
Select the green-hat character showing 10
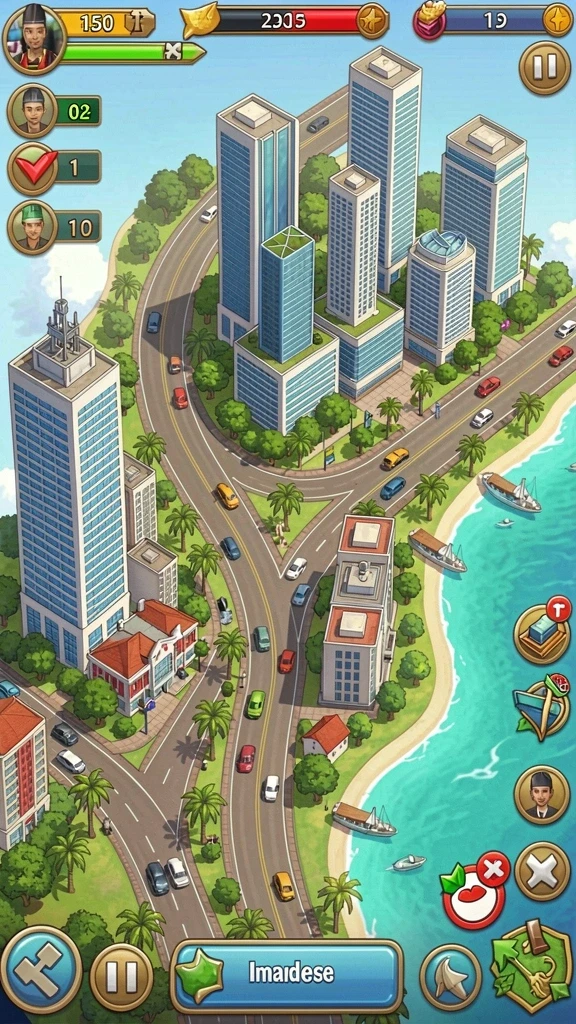point(32,227)
